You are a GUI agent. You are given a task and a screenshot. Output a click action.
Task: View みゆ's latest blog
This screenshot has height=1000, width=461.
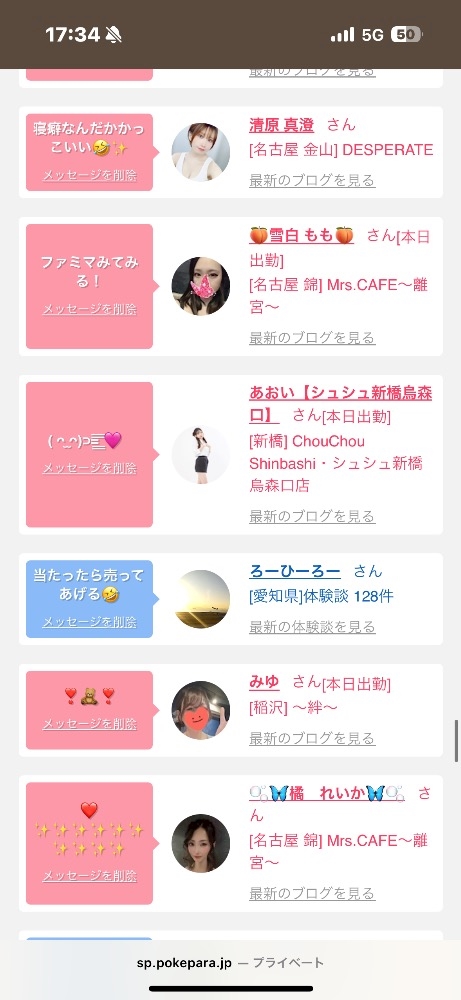312,739
